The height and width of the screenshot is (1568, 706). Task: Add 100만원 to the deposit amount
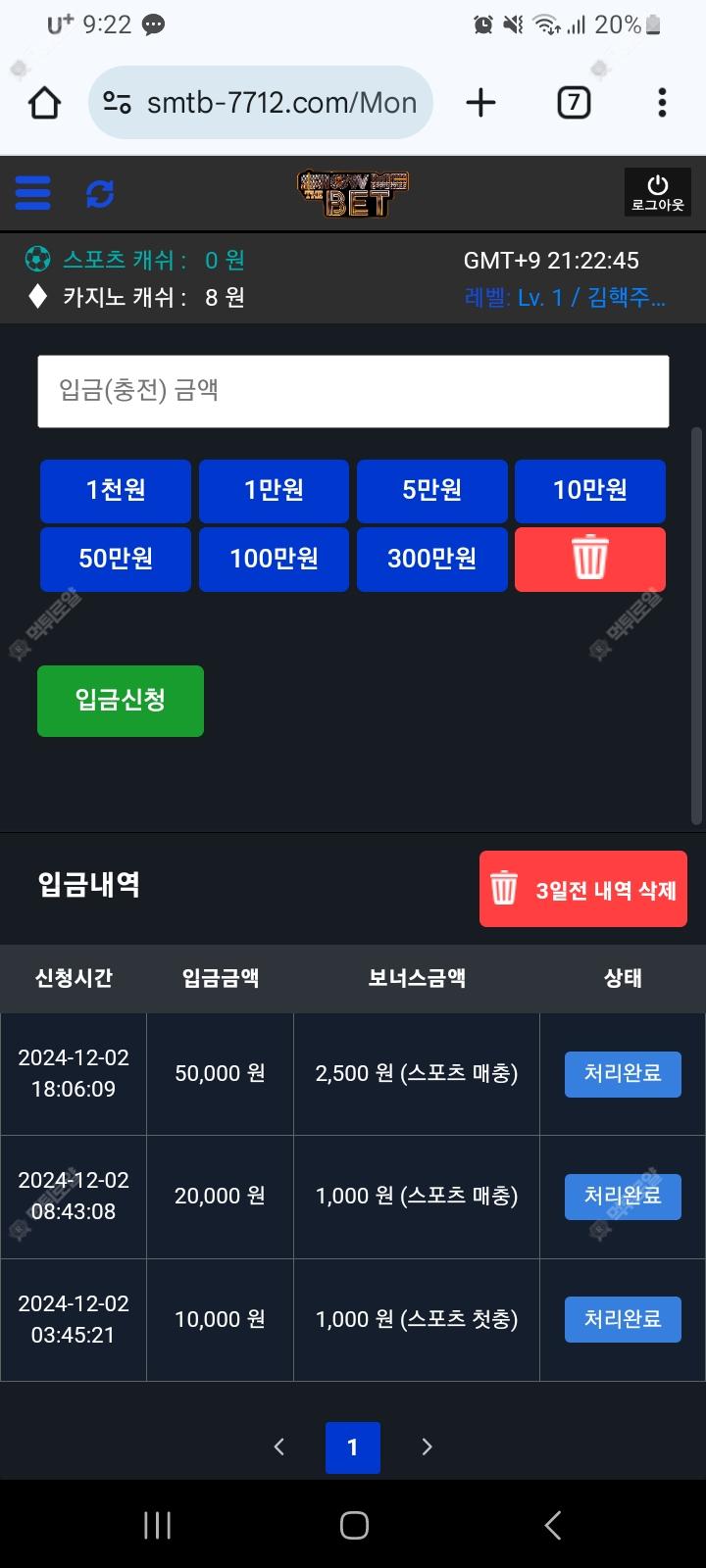coord(274,559)
